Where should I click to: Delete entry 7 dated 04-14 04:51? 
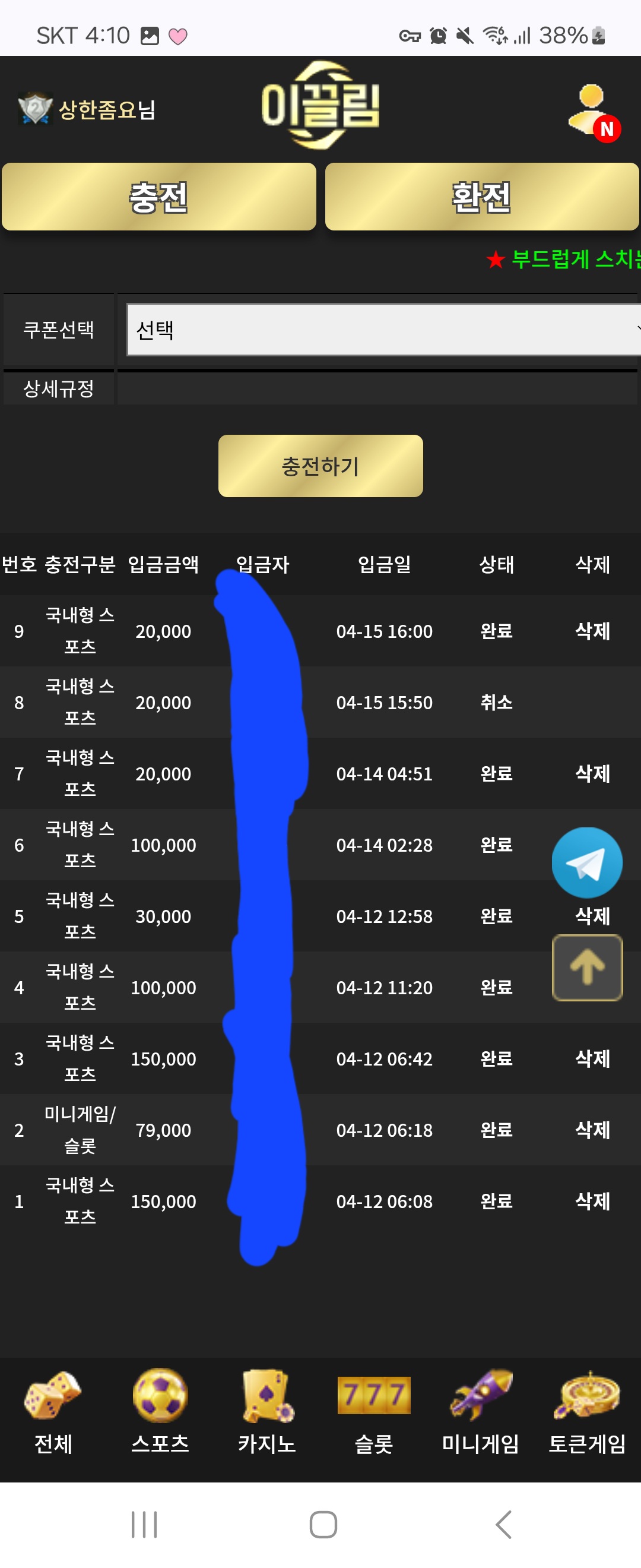point(592,774)
